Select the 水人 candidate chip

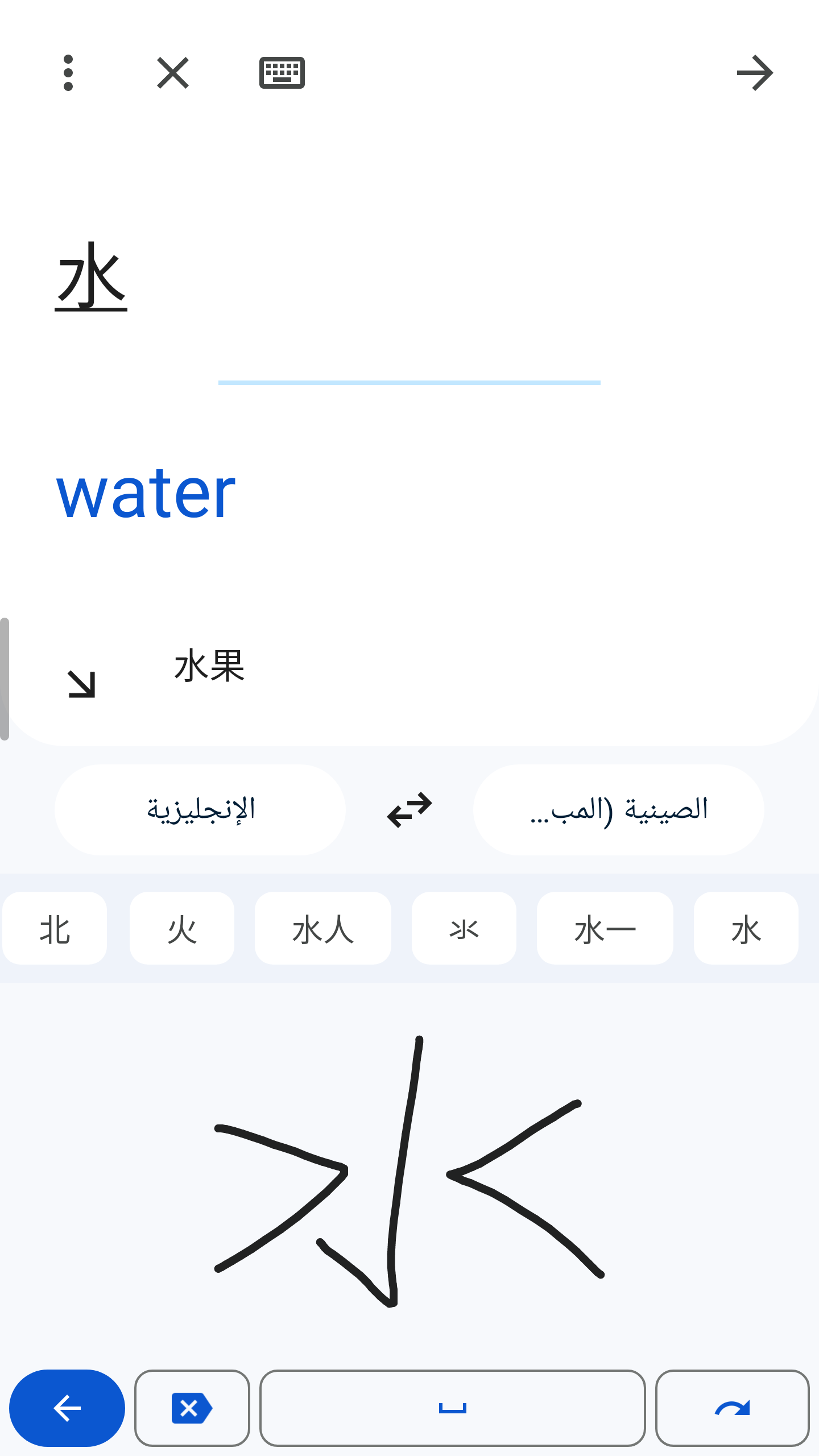[322, 928]
